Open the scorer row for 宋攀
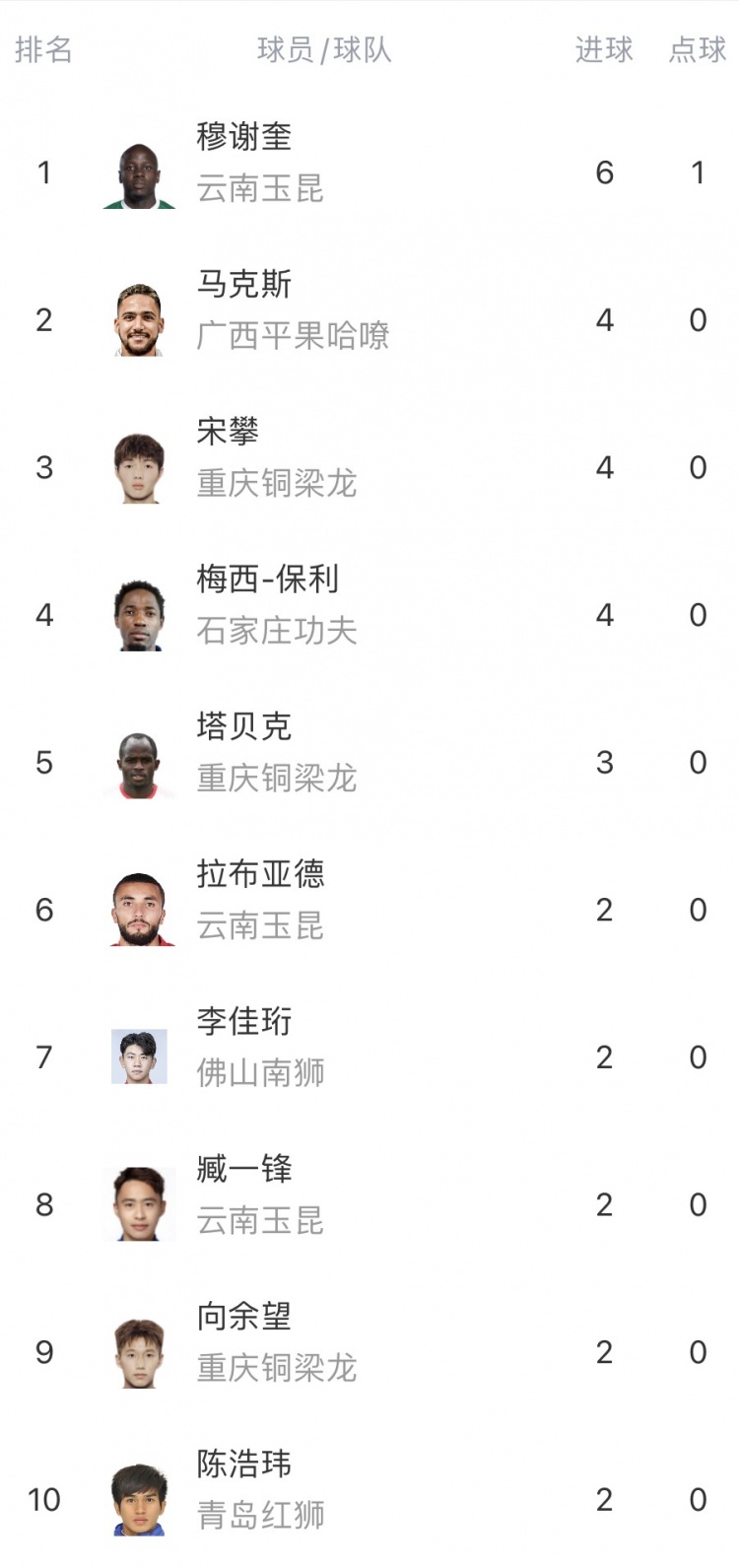 point(369,467)
